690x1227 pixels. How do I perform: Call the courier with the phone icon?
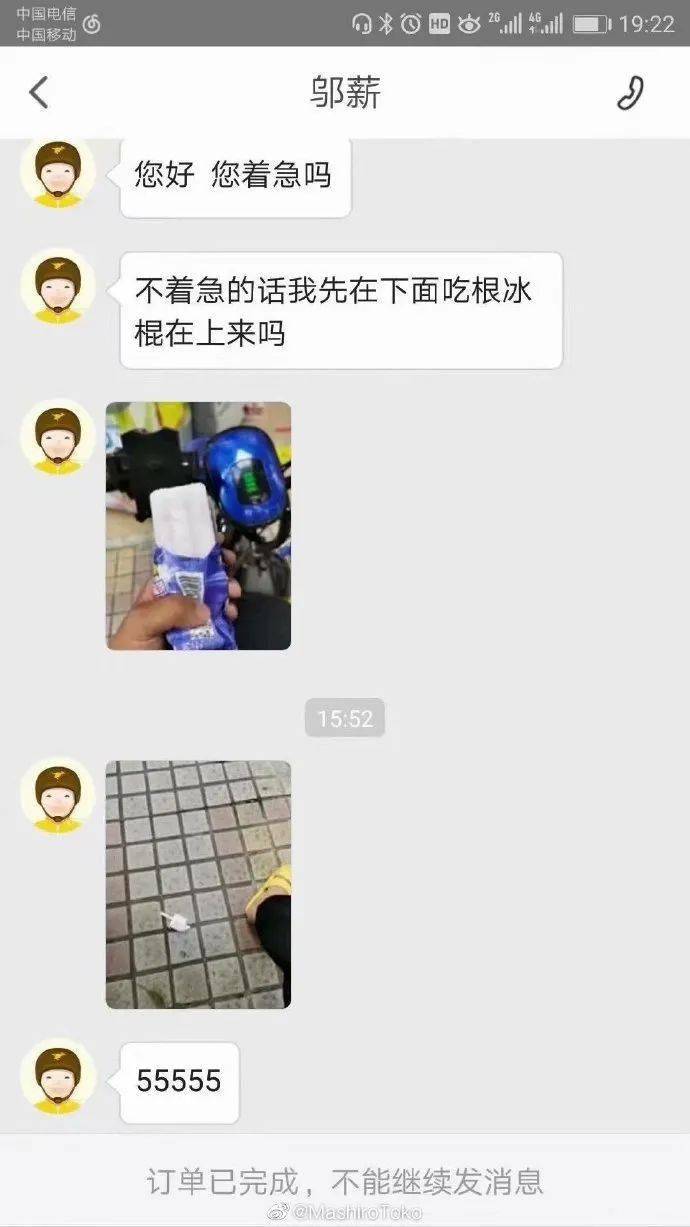(630, 93)
